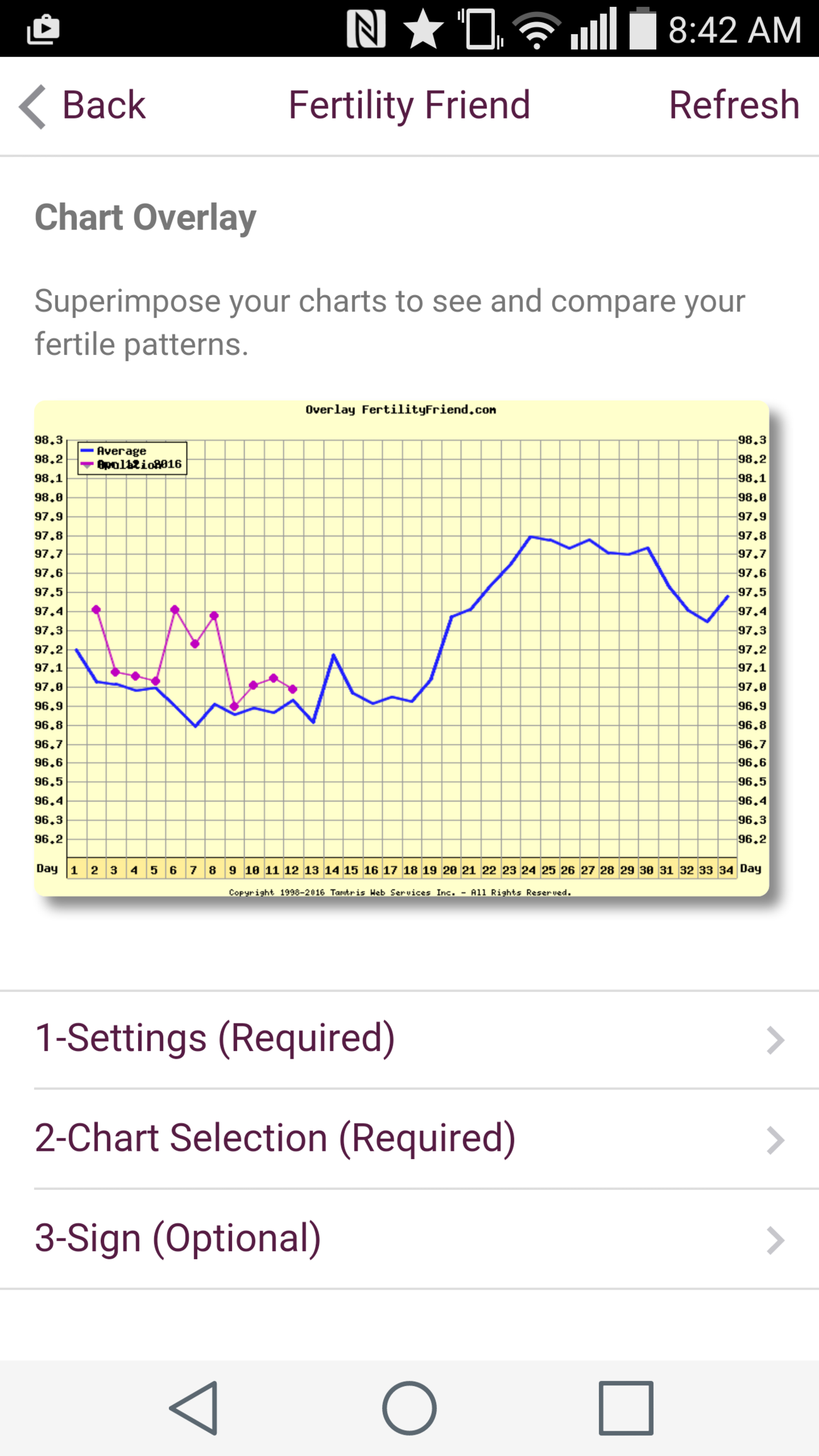This screenshot has height=1456, width=819.
Task: Open 3-Sign (Optional)
Action: click(x=409, y=1238)
